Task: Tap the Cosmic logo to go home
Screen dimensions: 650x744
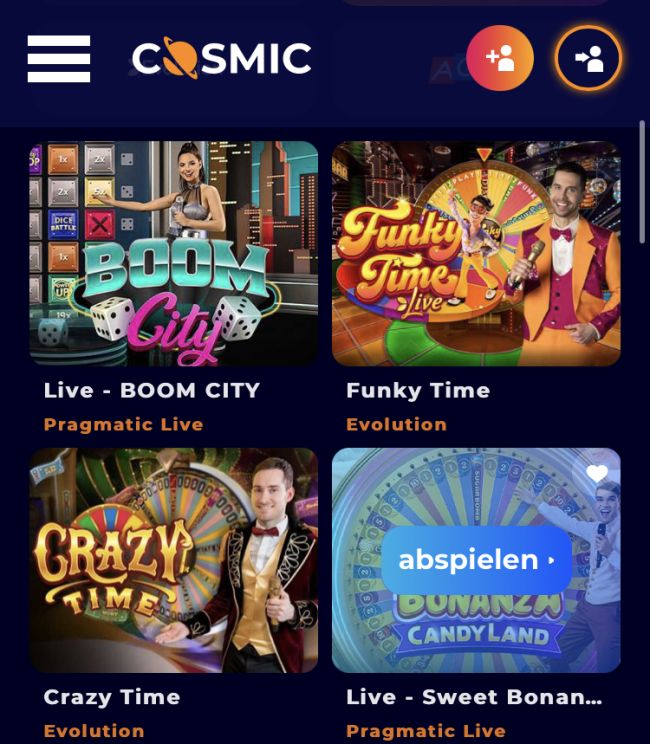Action: (221, 59)
